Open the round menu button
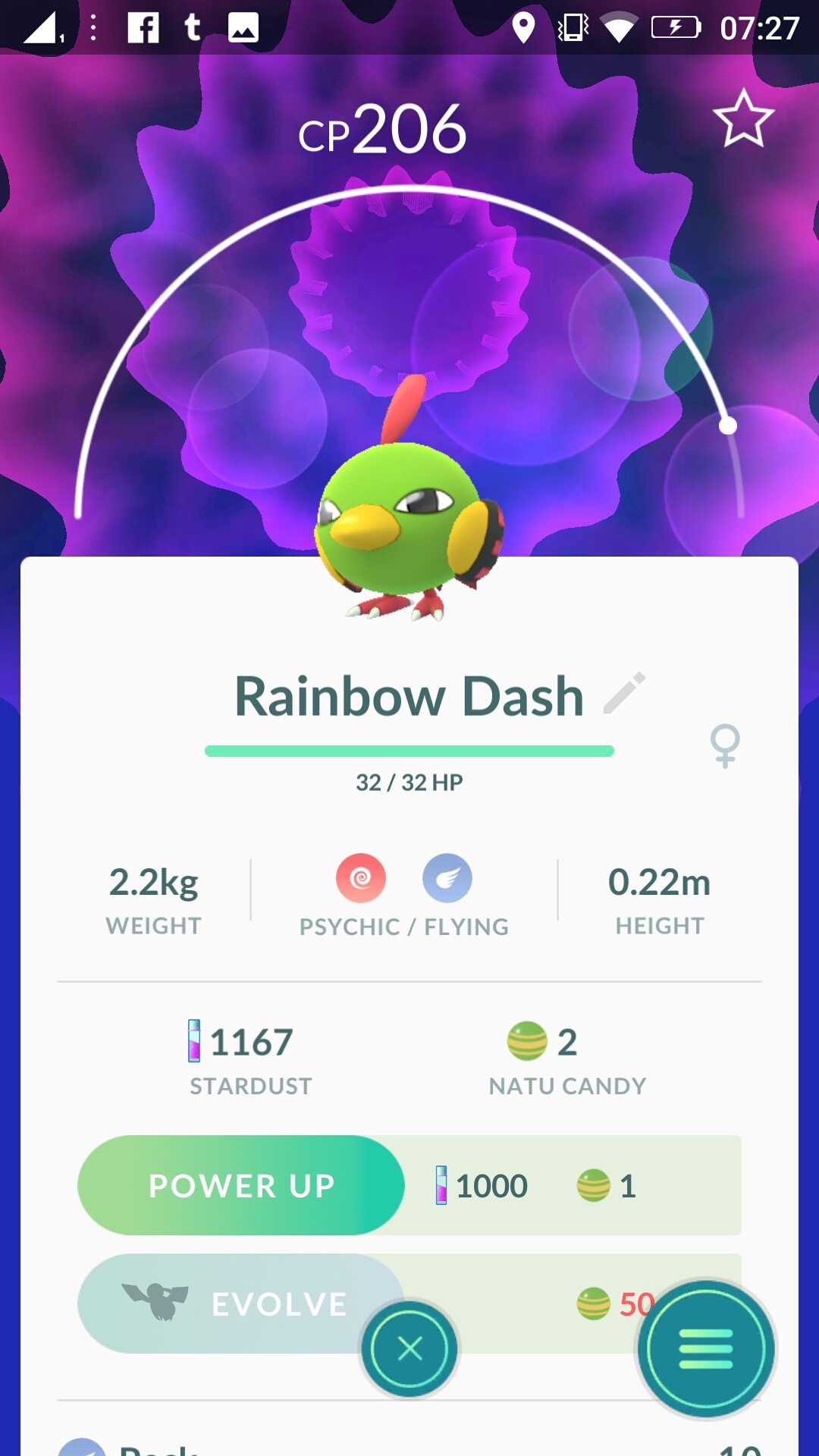The image size is (819, 1456). (x=706, y=1349)
